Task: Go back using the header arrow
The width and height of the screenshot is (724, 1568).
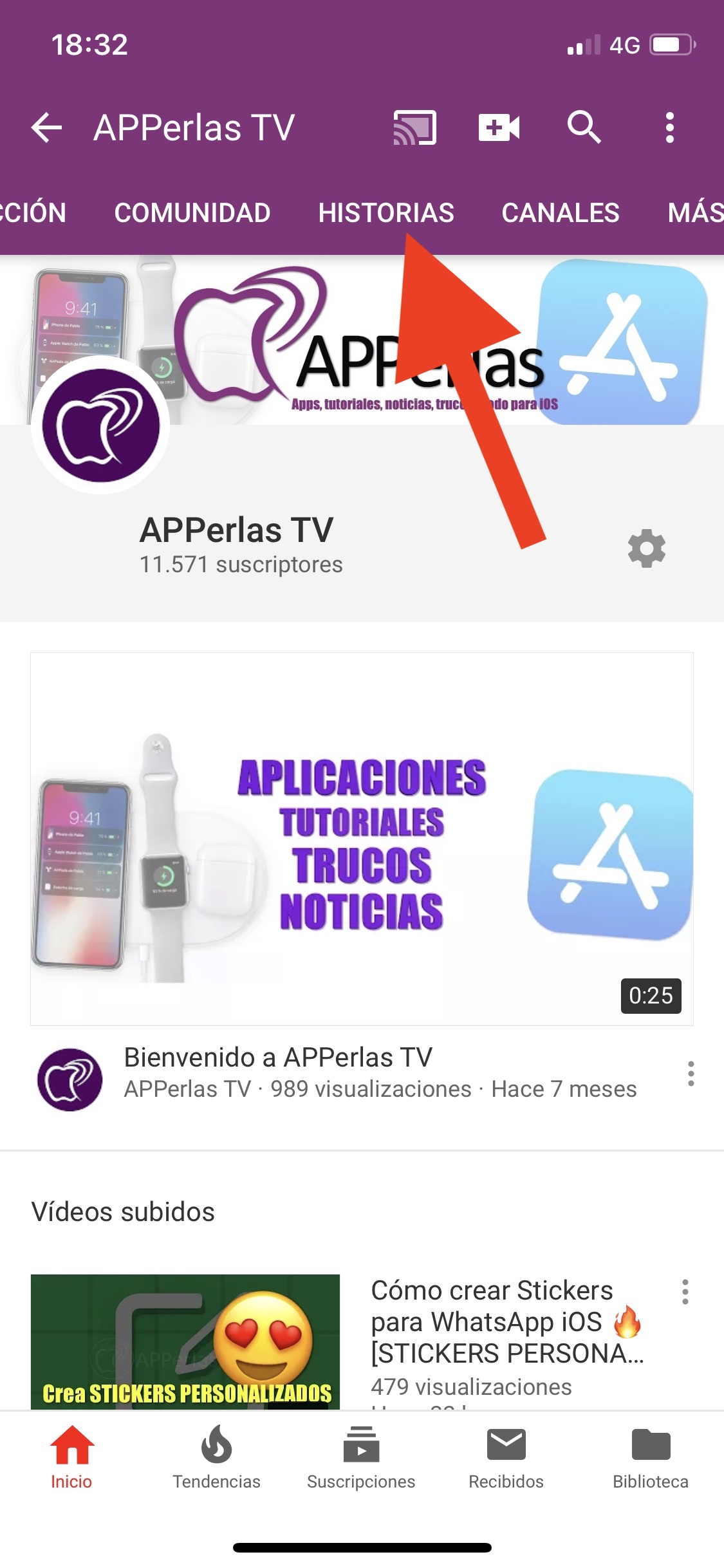Action: pos(46,127)
